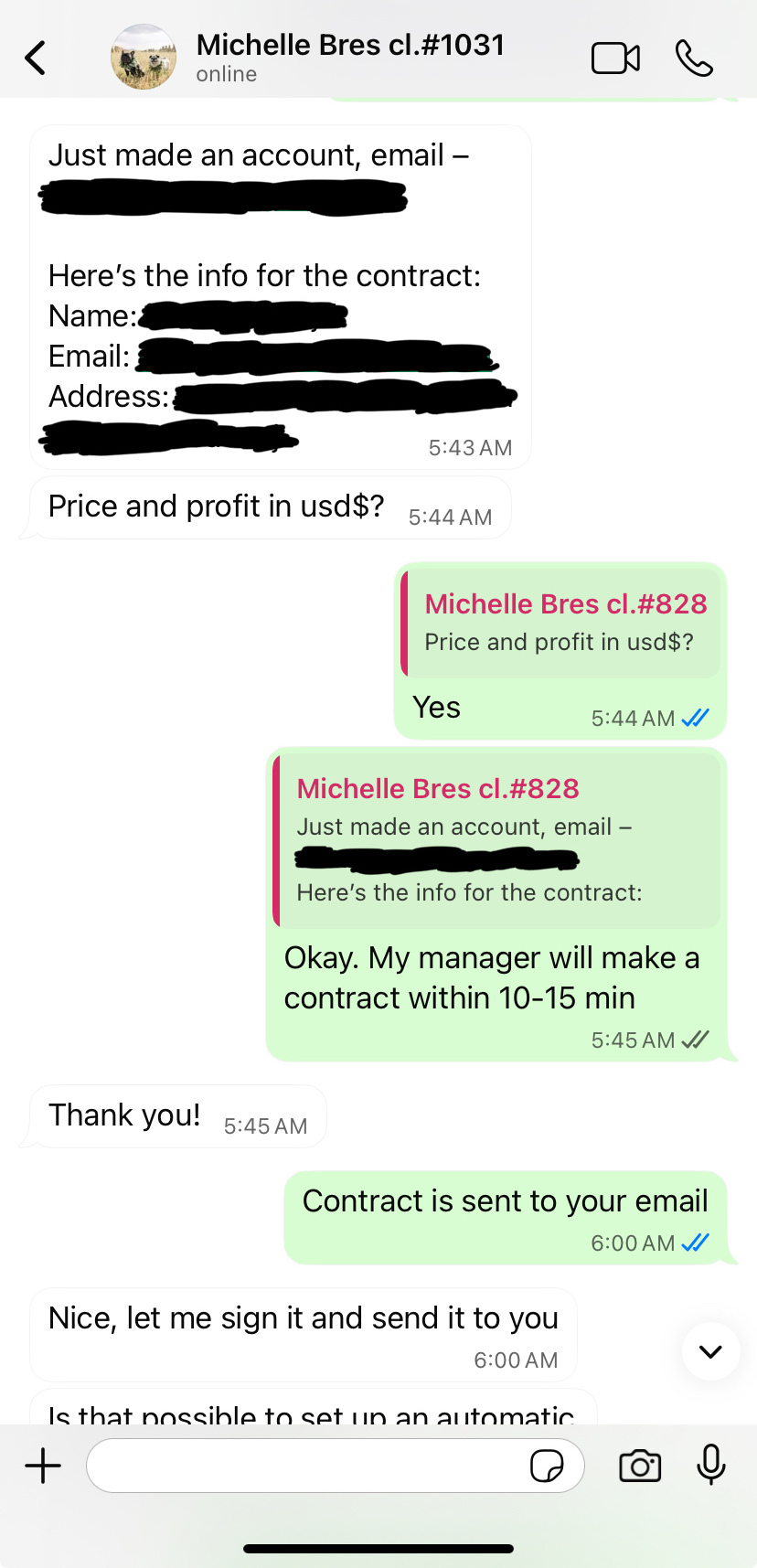
Task: Go back to the chat list
Action: point(36,58)
